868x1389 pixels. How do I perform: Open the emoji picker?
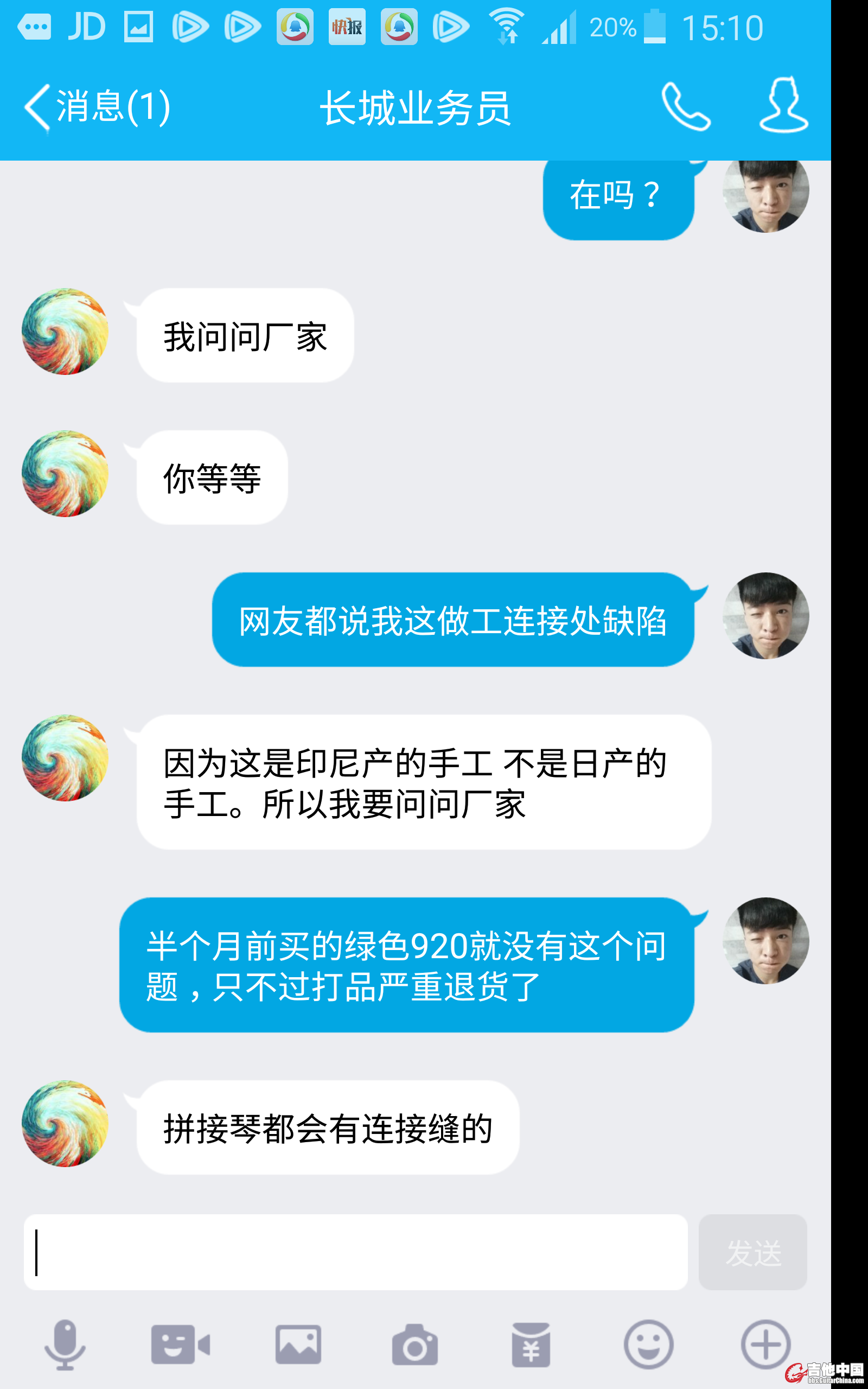648,1345
